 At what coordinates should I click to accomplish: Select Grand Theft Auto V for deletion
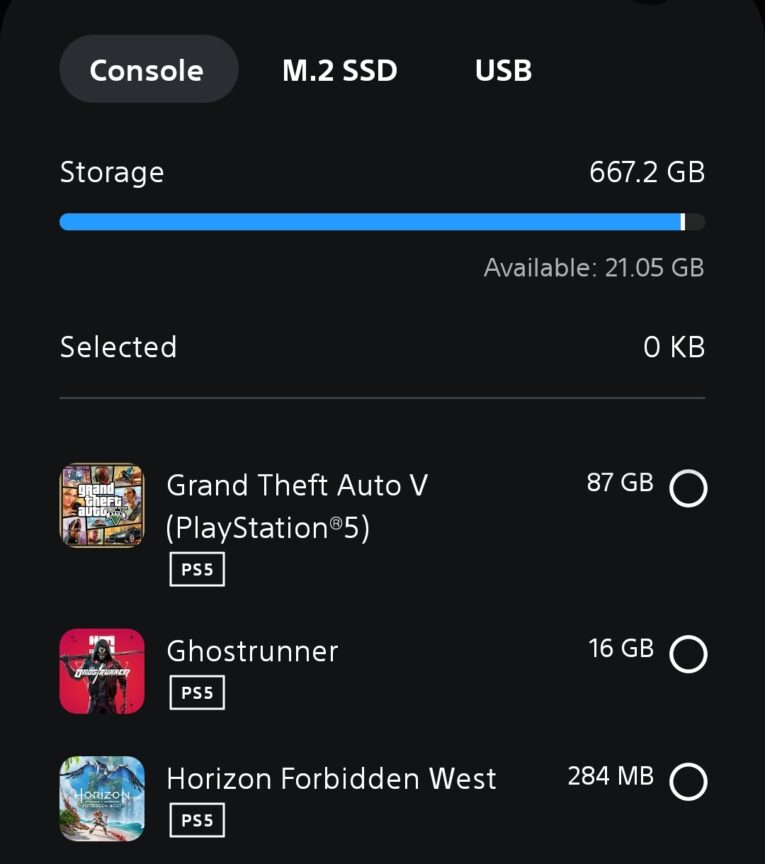(687, 490)
